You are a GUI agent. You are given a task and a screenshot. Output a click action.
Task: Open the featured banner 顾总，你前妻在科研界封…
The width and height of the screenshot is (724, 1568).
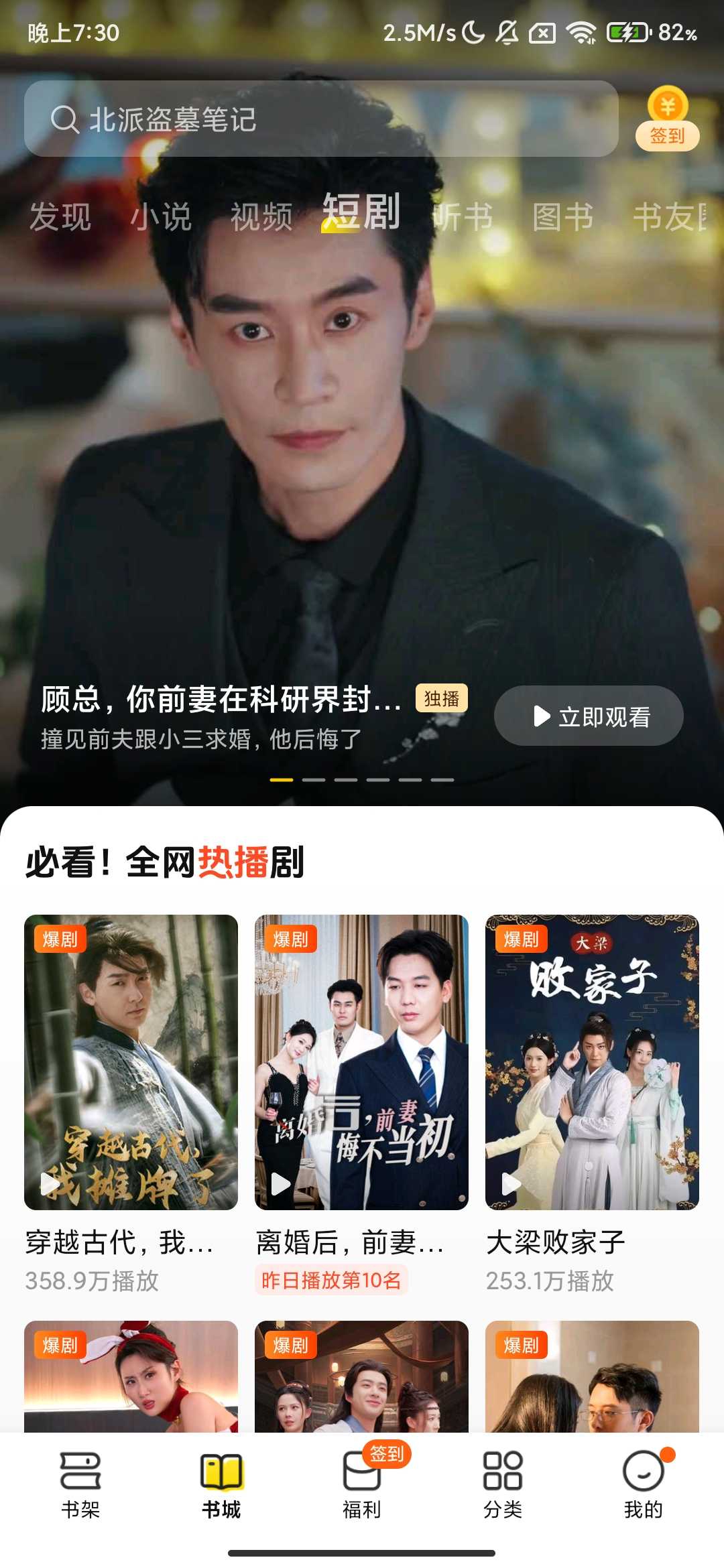[221, 700]
